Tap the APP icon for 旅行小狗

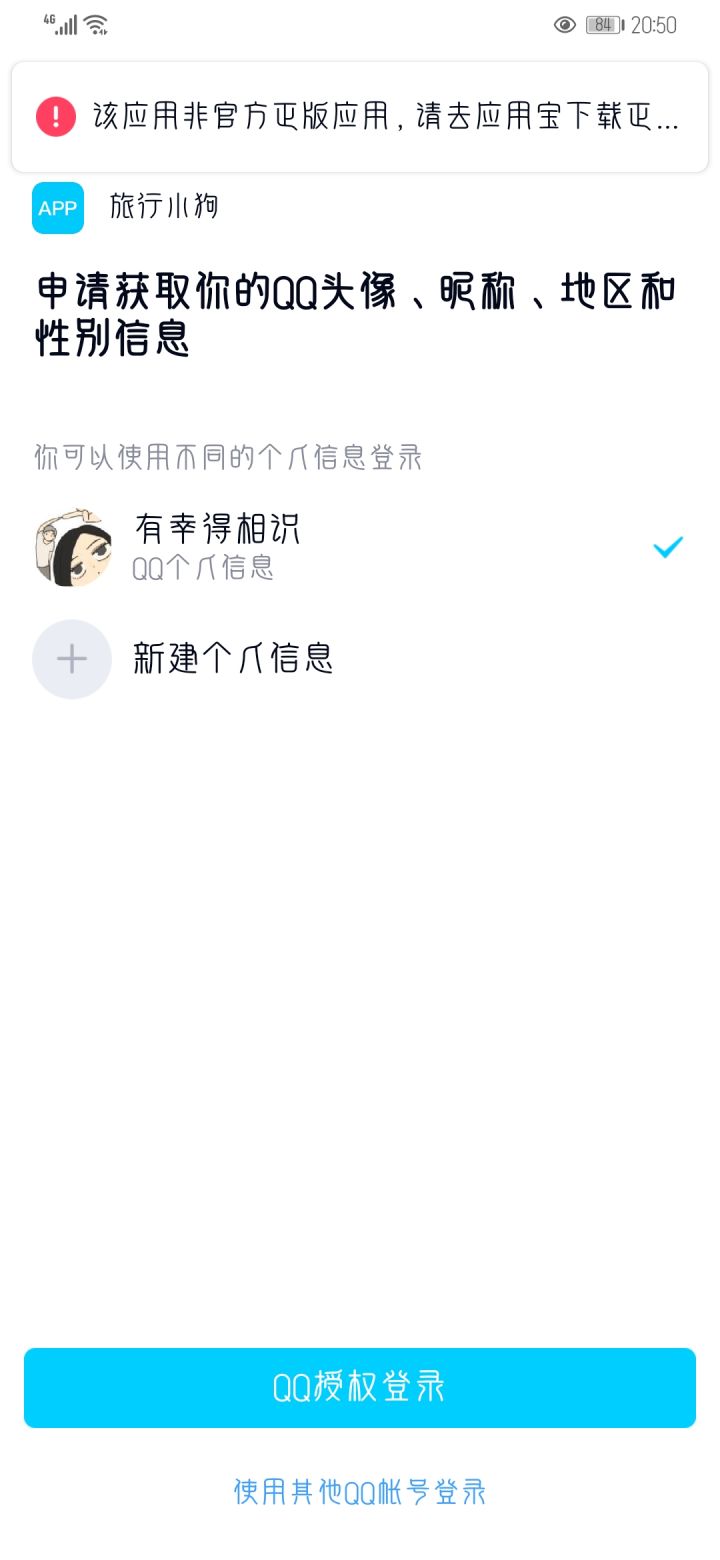57,208
